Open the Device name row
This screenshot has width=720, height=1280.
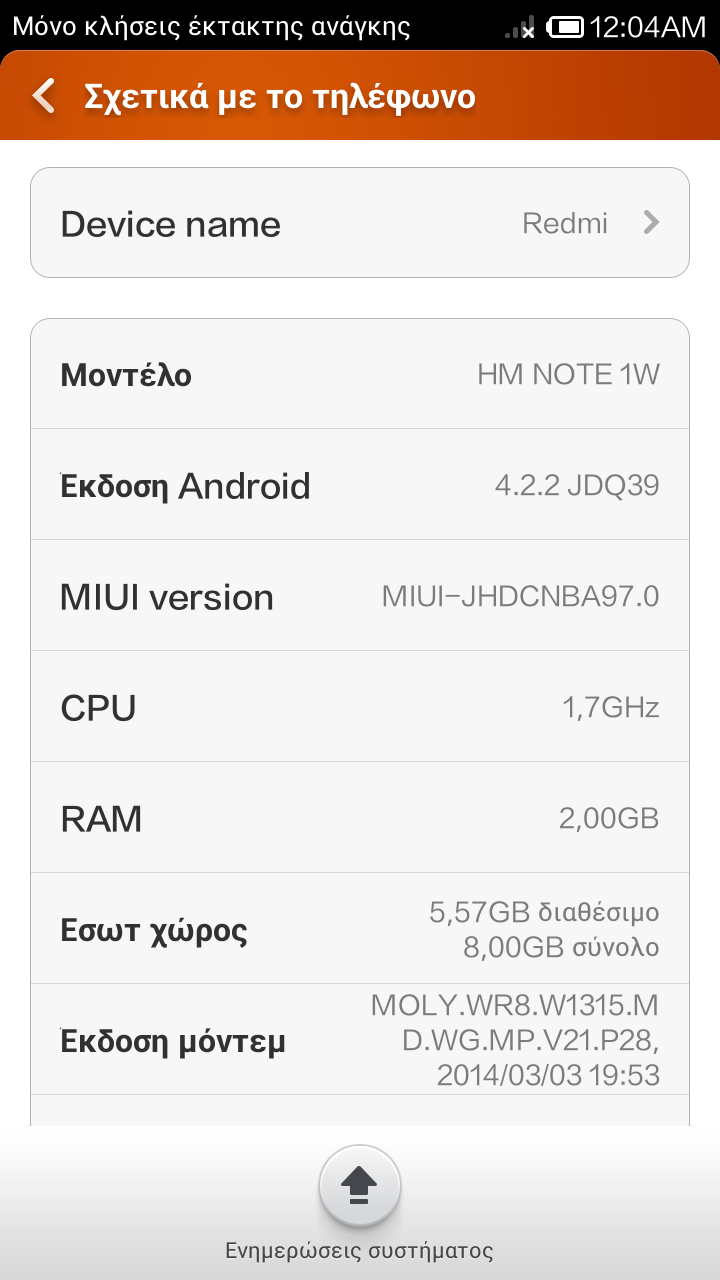point(360,223)
